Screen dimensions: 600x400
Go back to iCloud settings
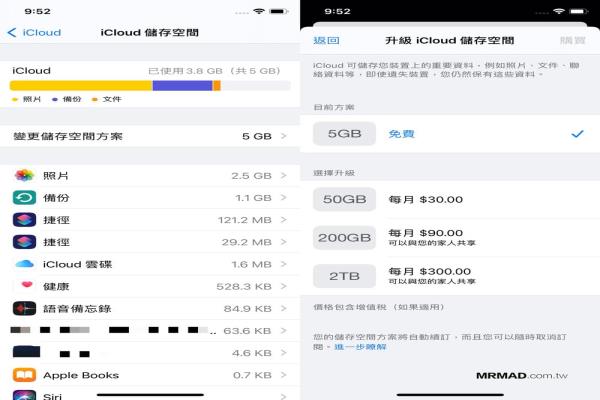pyautogui.click(x=34, y=32)
